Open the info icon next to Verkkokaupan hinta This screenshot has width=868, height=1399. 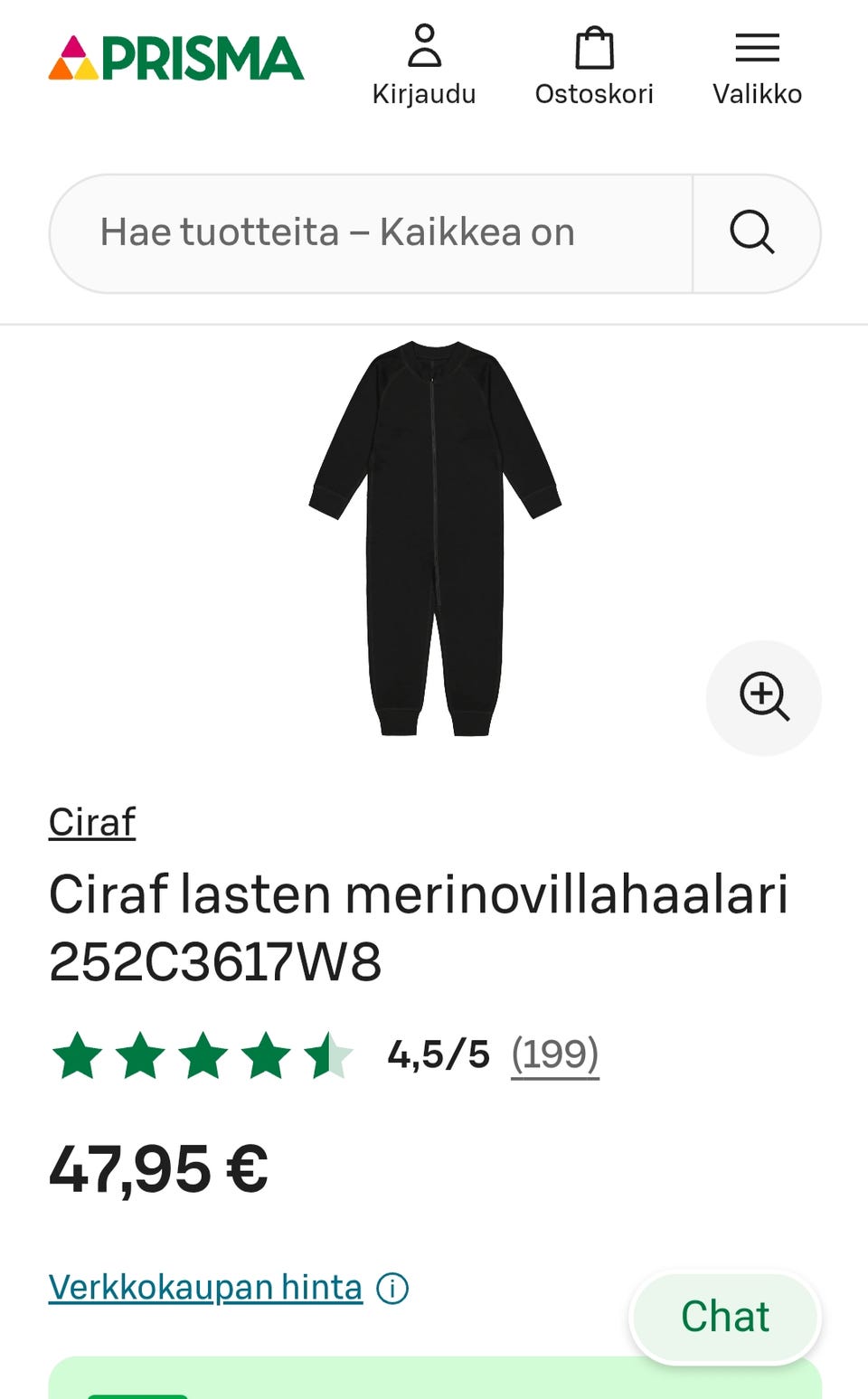click(392, 1287)
